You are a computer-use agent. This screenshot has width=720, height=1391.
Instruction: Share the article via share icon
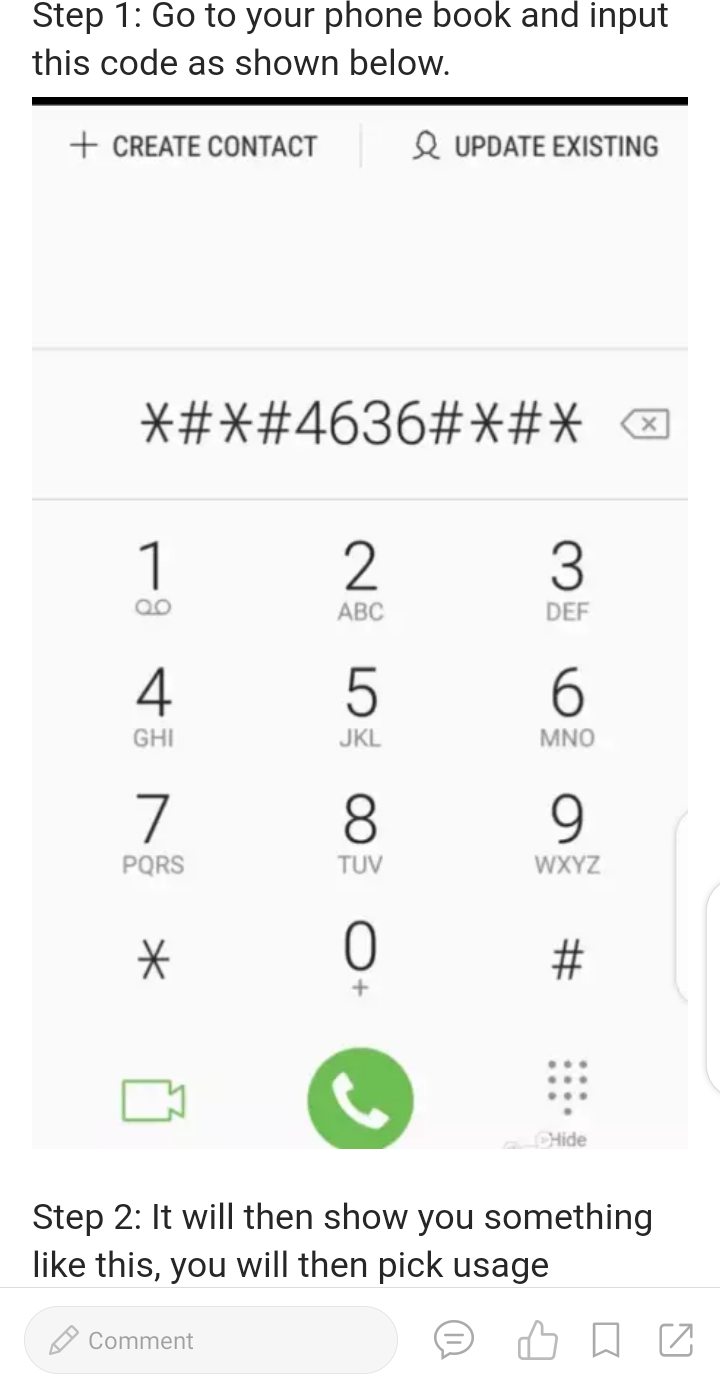(x=676, y=1340)
